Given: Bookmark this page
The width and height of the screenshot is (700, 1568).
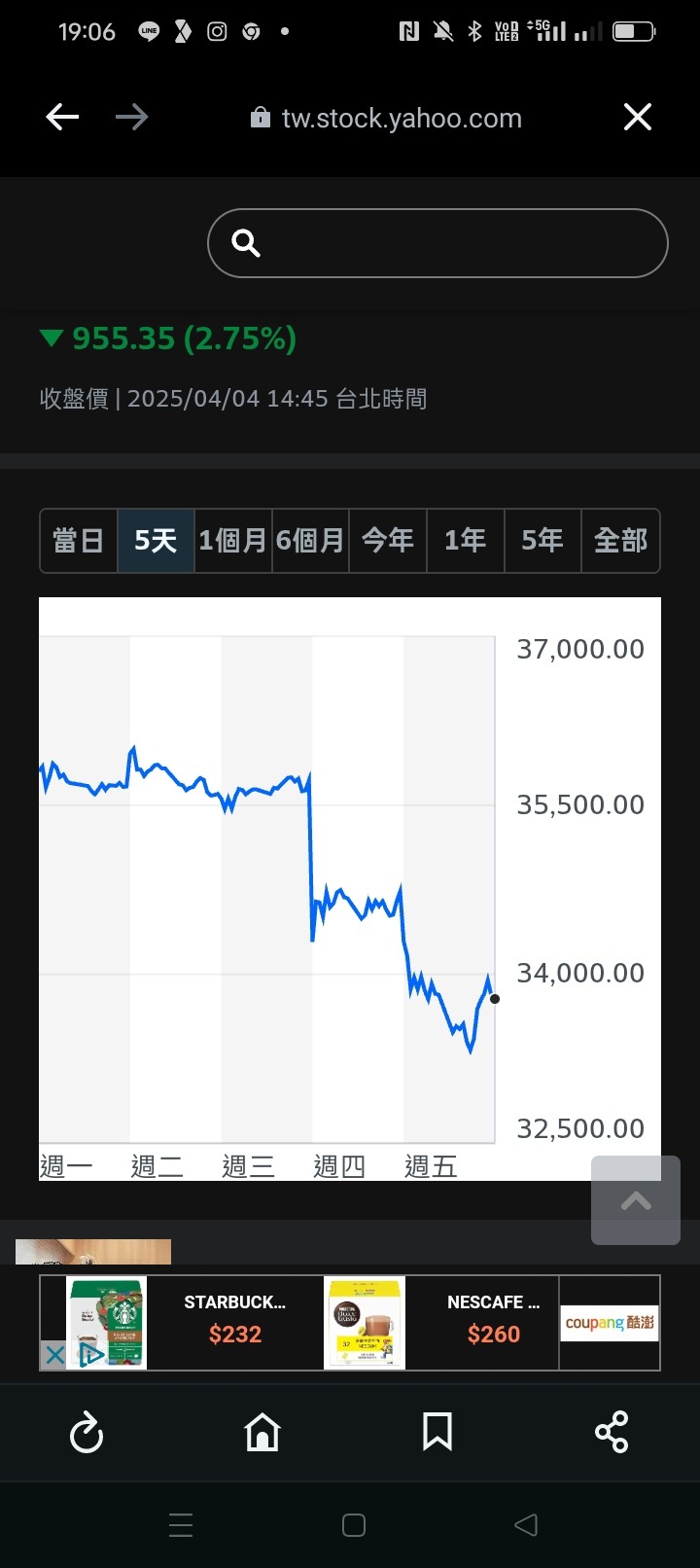Looking at the screenshot, I should coord(437,1432).
